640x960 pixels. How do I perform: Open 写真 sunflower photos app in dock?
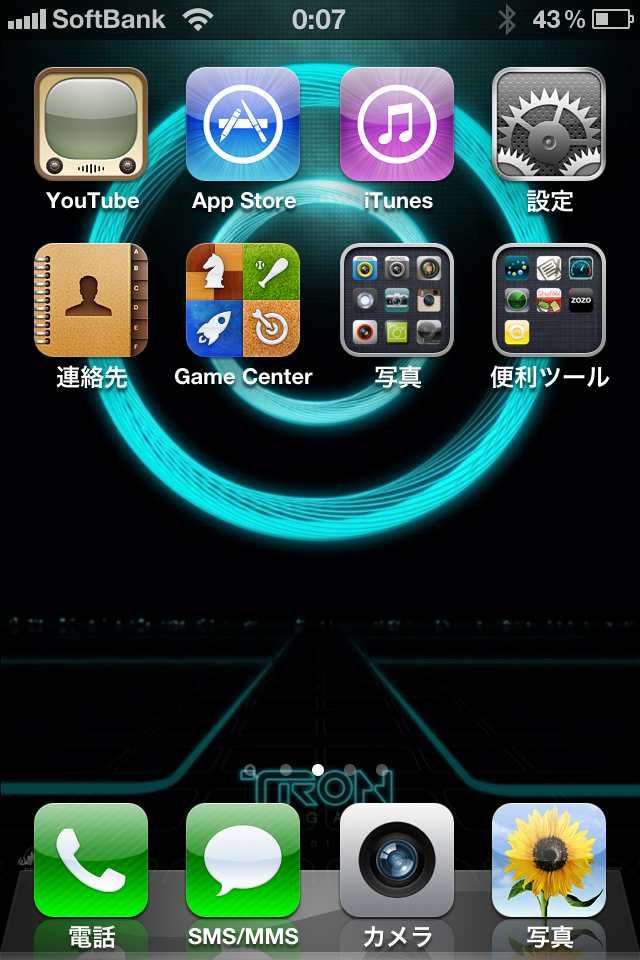point(549,860)
